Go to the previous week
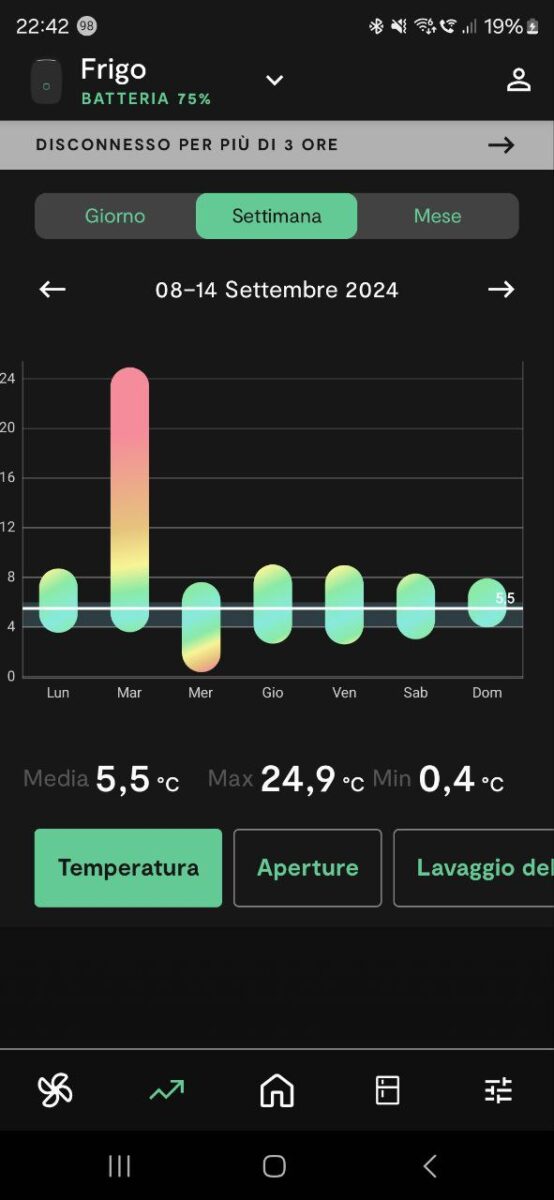This screenshot has width=554, height=1200. 52,290
